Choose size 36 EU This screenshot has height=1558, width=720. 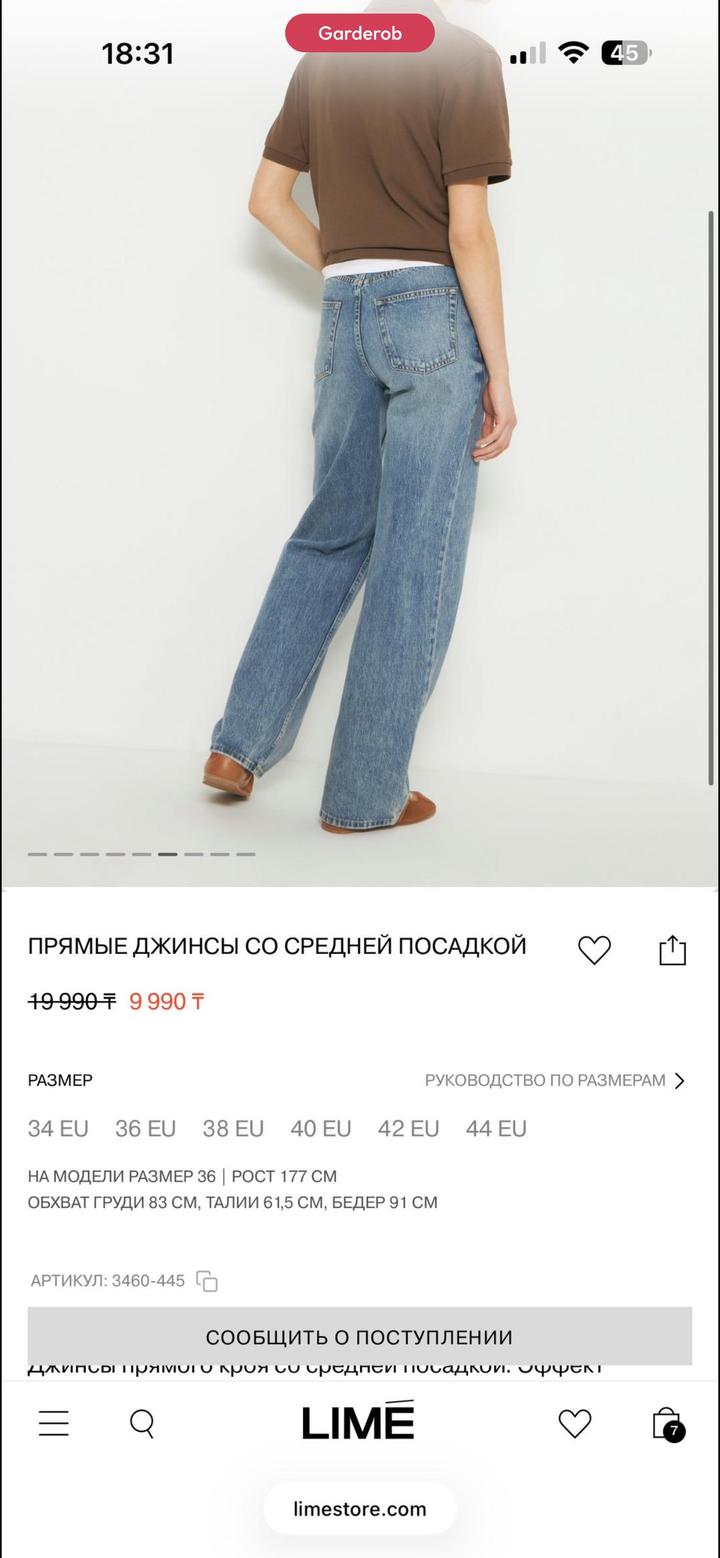click(145, 1129)
